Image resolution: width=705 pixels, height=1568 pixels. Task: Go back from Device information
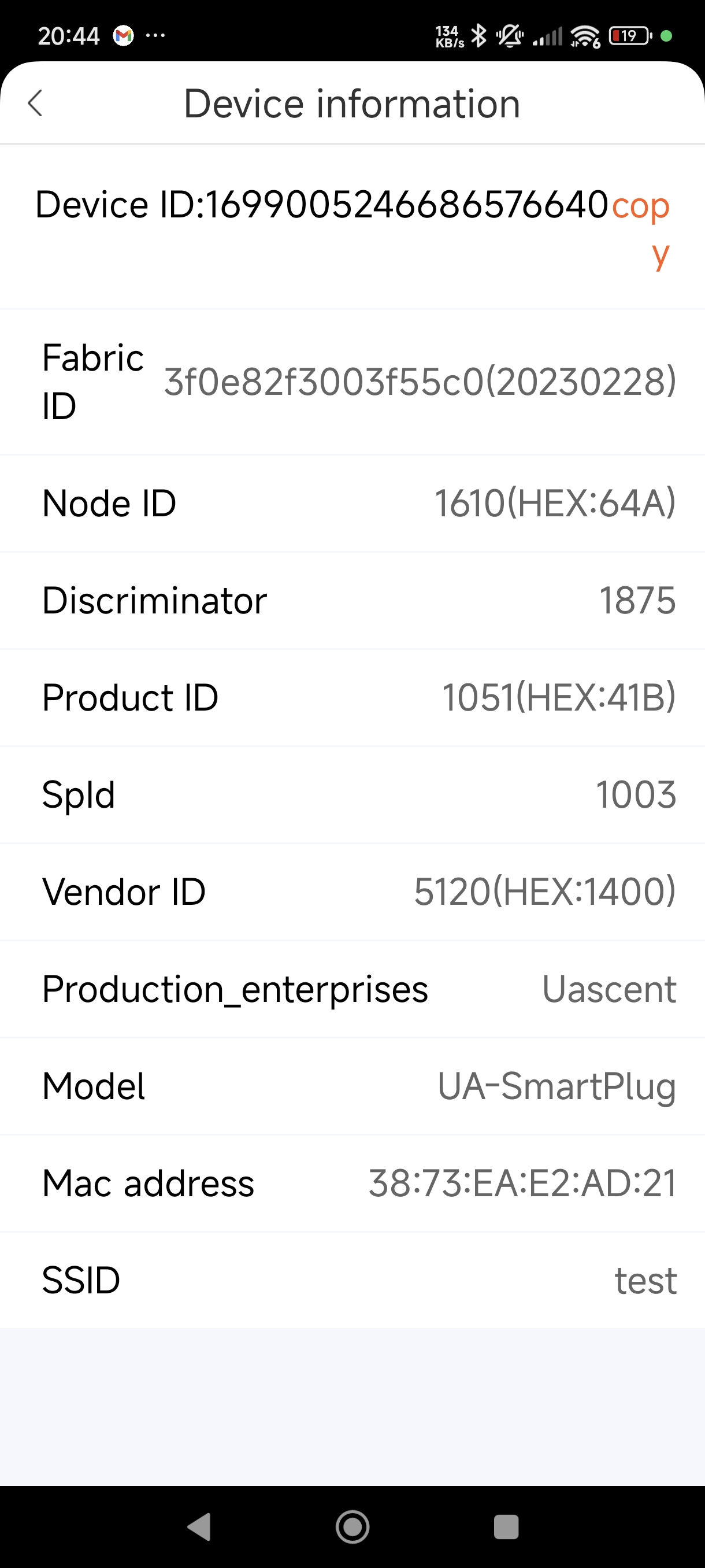pyautogui.click(x=35, y=103)
